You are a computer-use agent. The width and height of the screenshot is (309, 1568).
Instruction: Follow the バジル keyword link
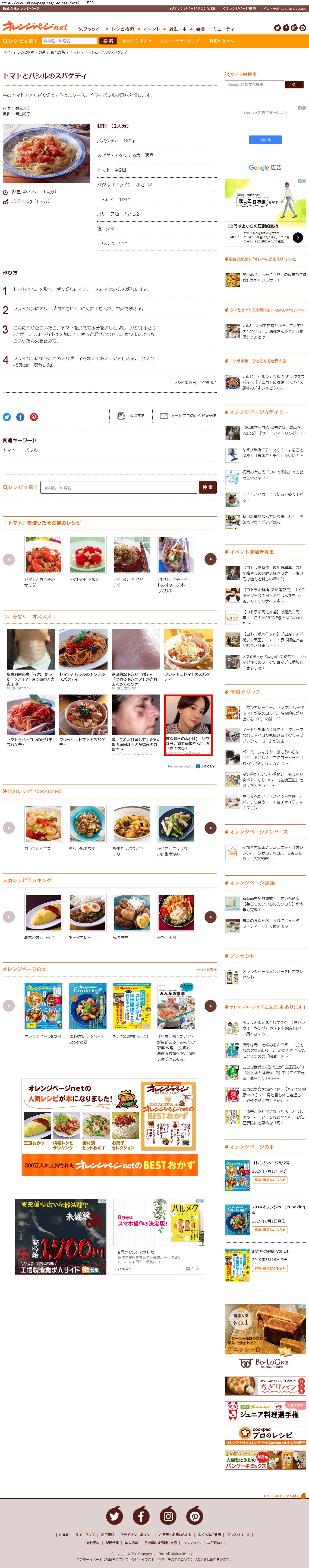click(30, 450)
